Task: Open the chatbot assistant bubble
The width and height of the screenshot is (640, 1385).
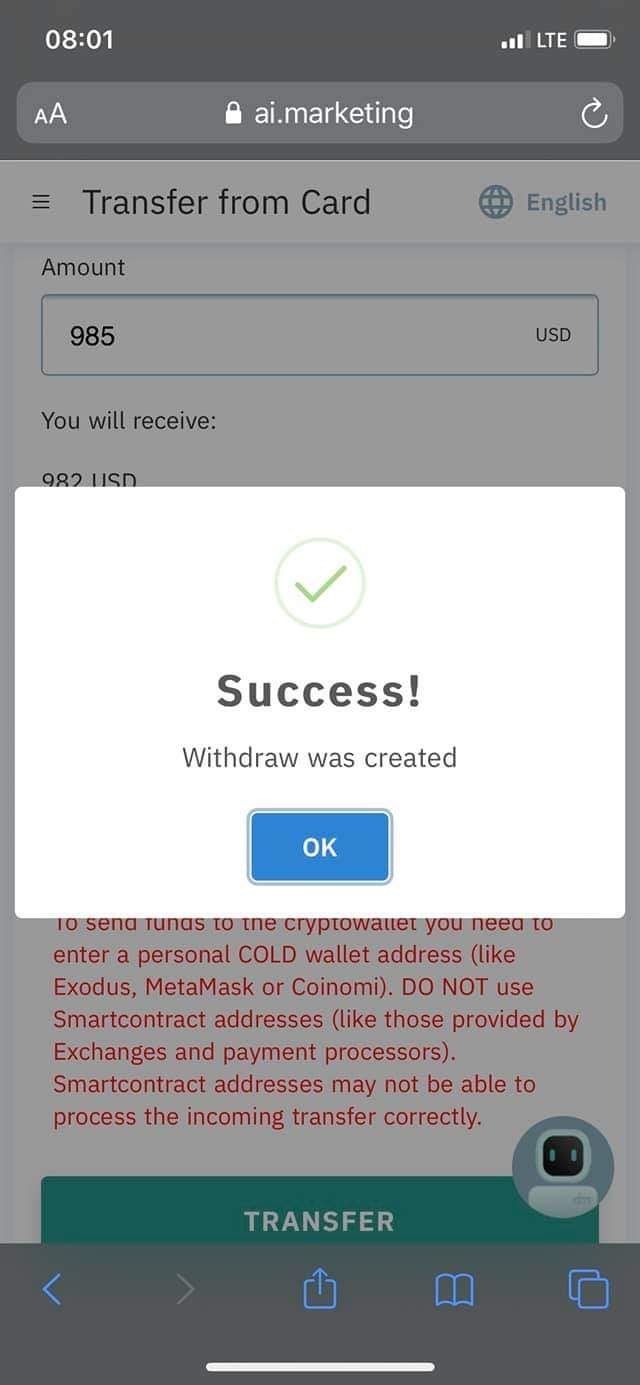Action: 562,1166
